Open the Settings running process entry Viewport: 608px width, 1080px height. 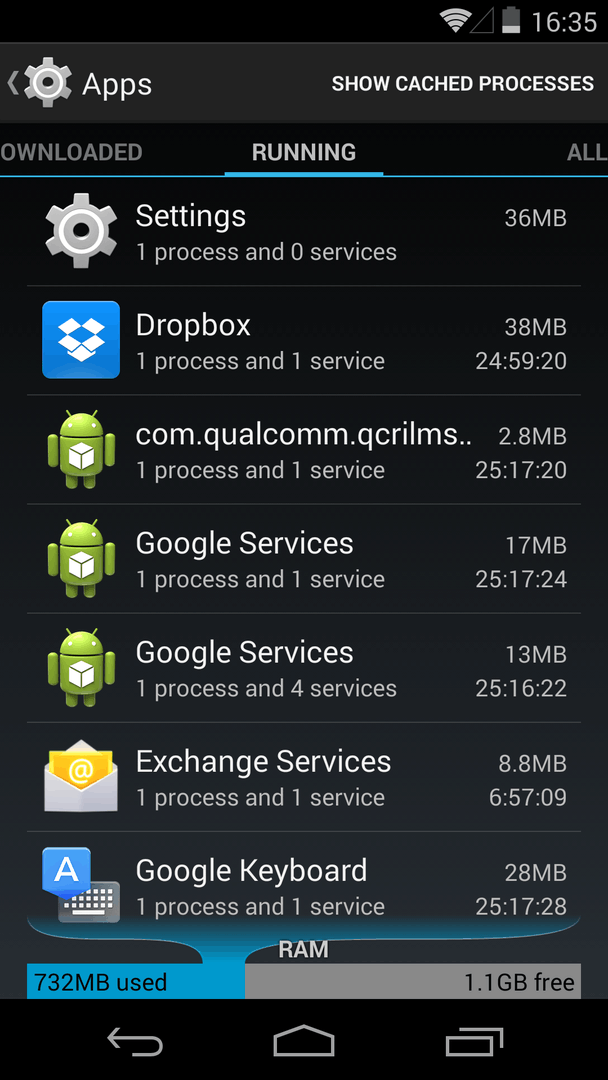pyautogui.click(x=304, y=232)
